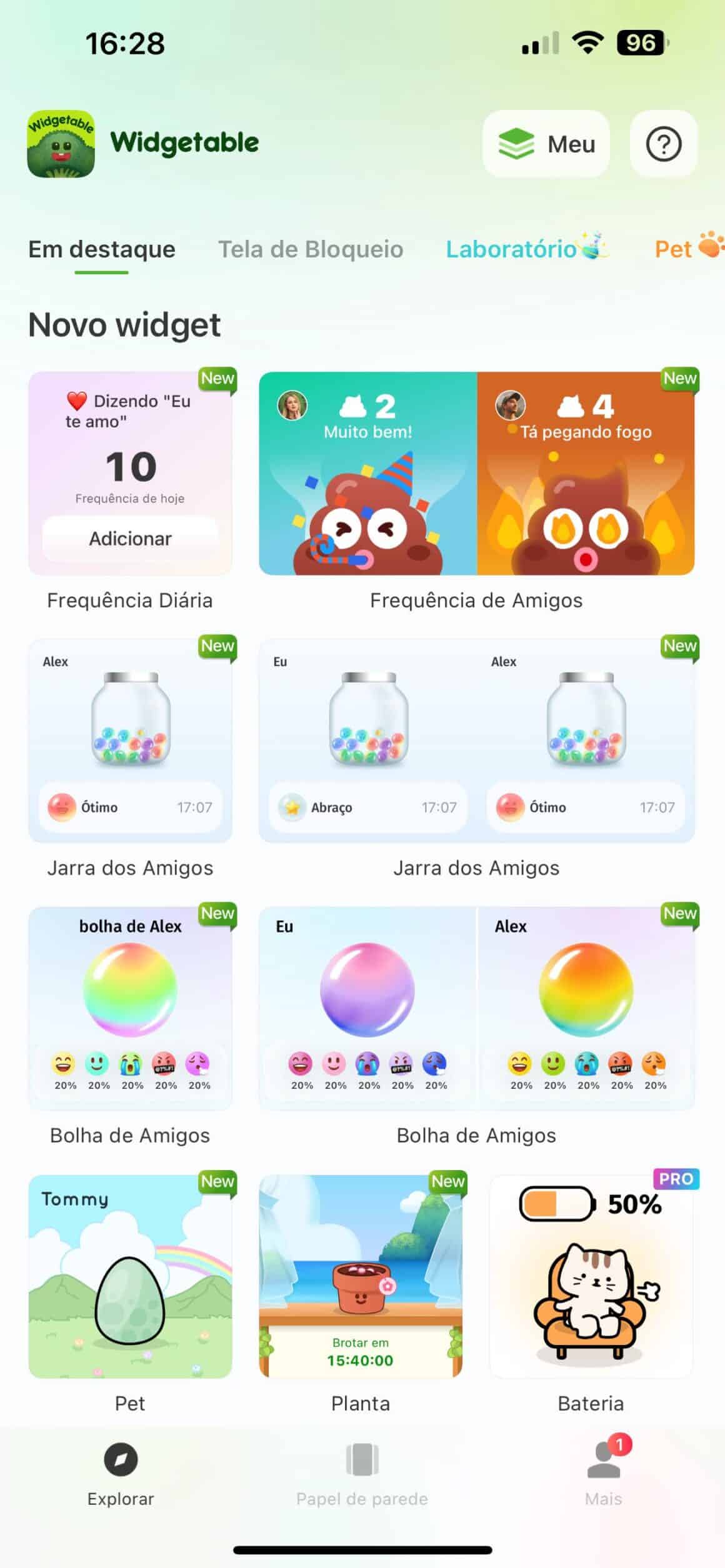
Task: Tap Alex's profile avatar in Frequência de Amigos
Action: click(511, 405)
